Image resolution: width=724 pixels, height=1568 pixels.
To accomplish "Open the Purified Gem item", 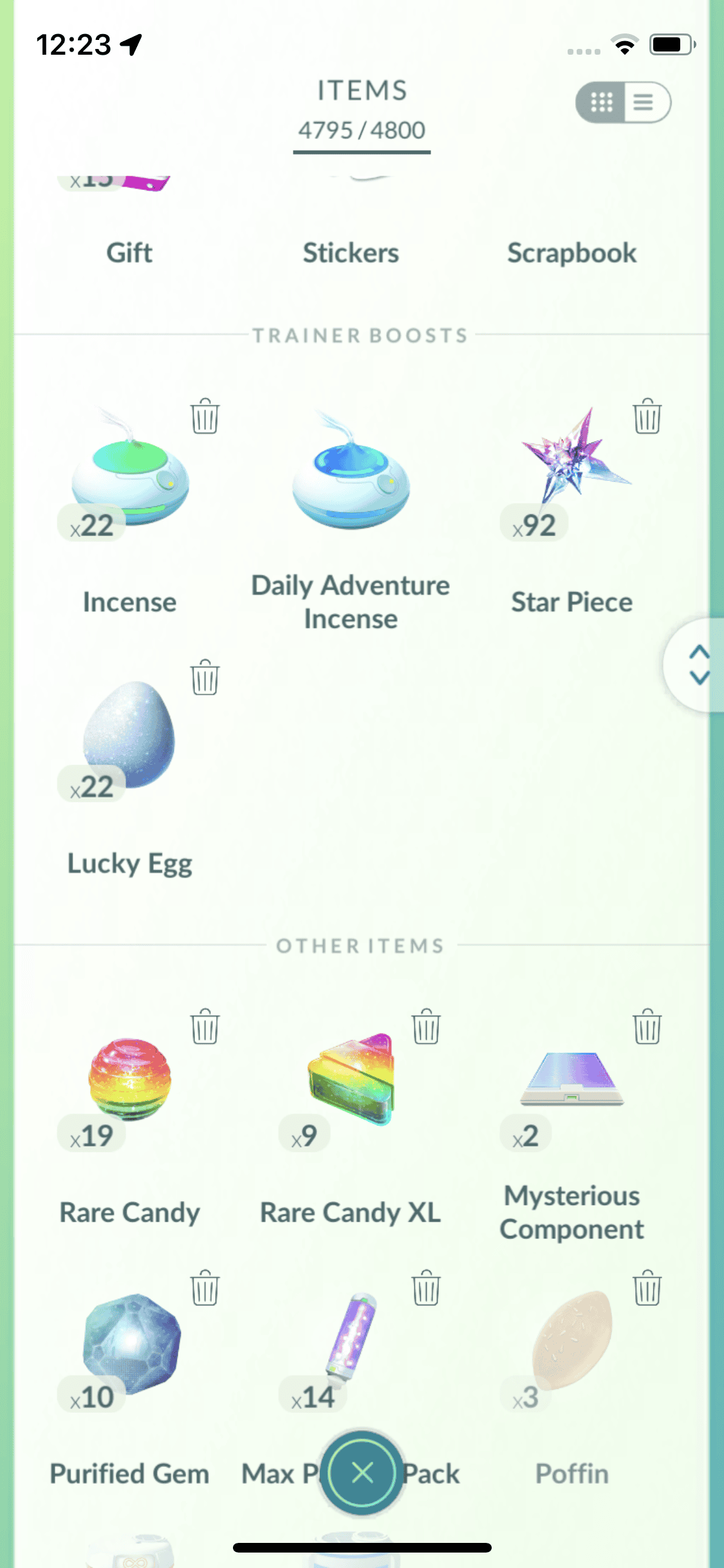I will point(131,1341).
